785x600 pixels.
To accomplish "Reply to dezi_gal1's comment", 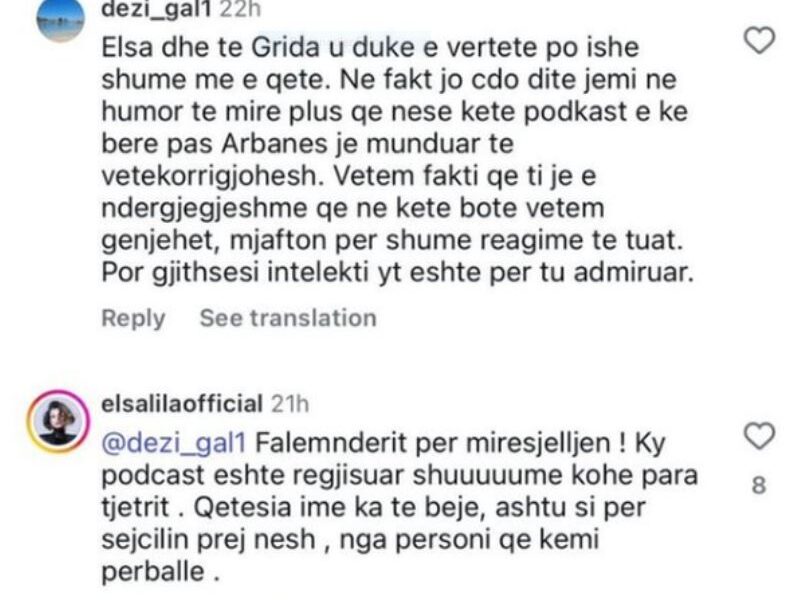I will tap(133, 318).
